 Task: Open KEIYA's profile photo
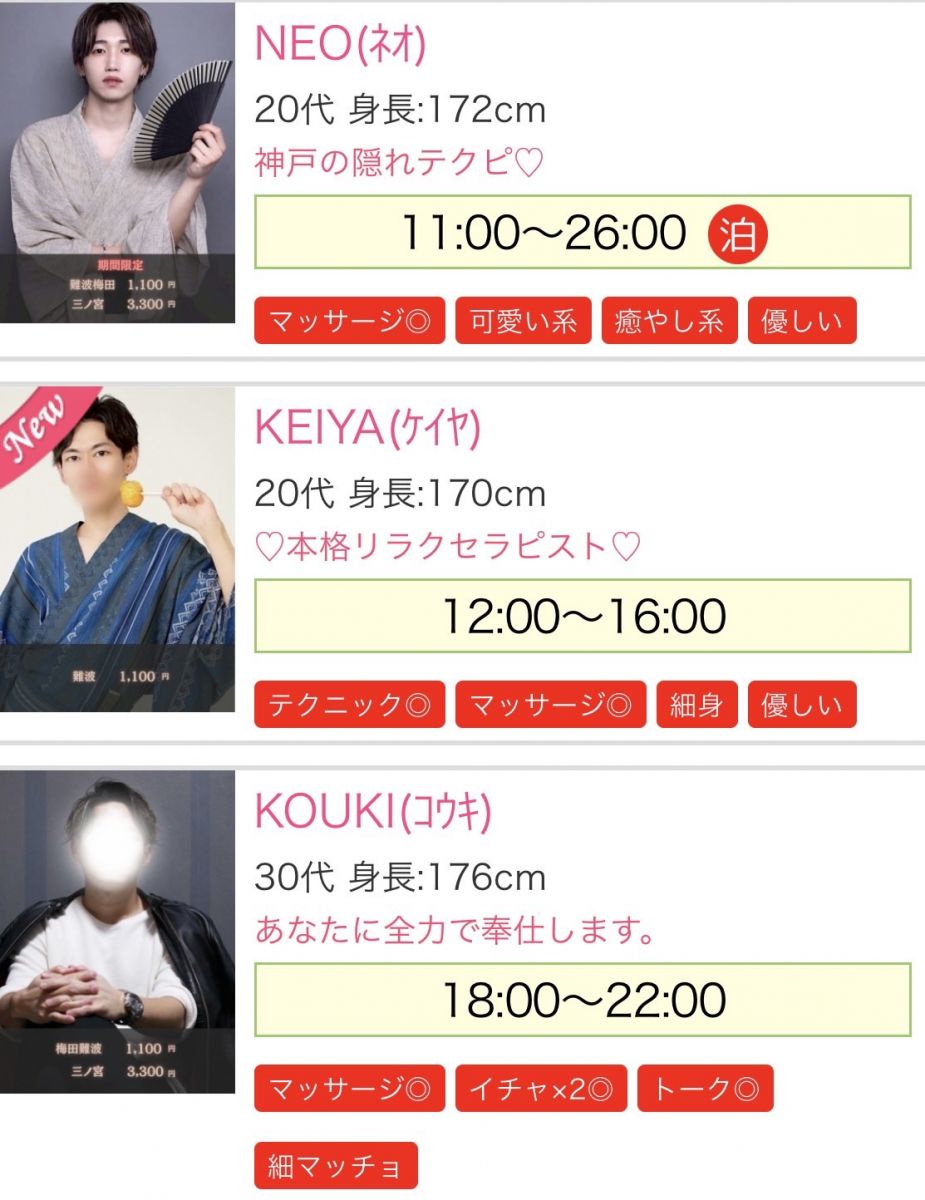click(x=117, y=548)
